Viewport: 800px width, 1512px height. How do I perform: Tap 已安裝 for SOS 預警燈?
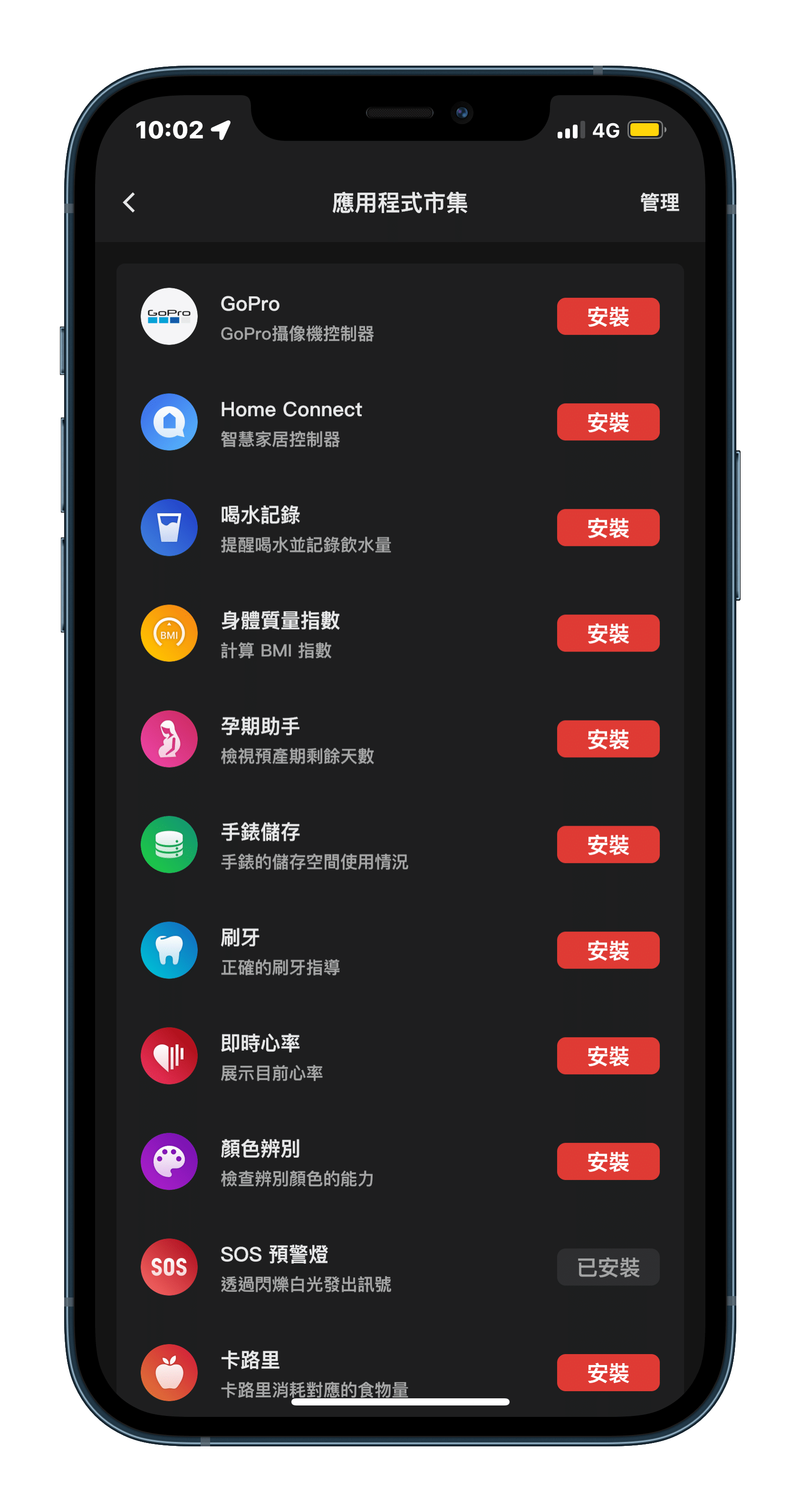607,1267
